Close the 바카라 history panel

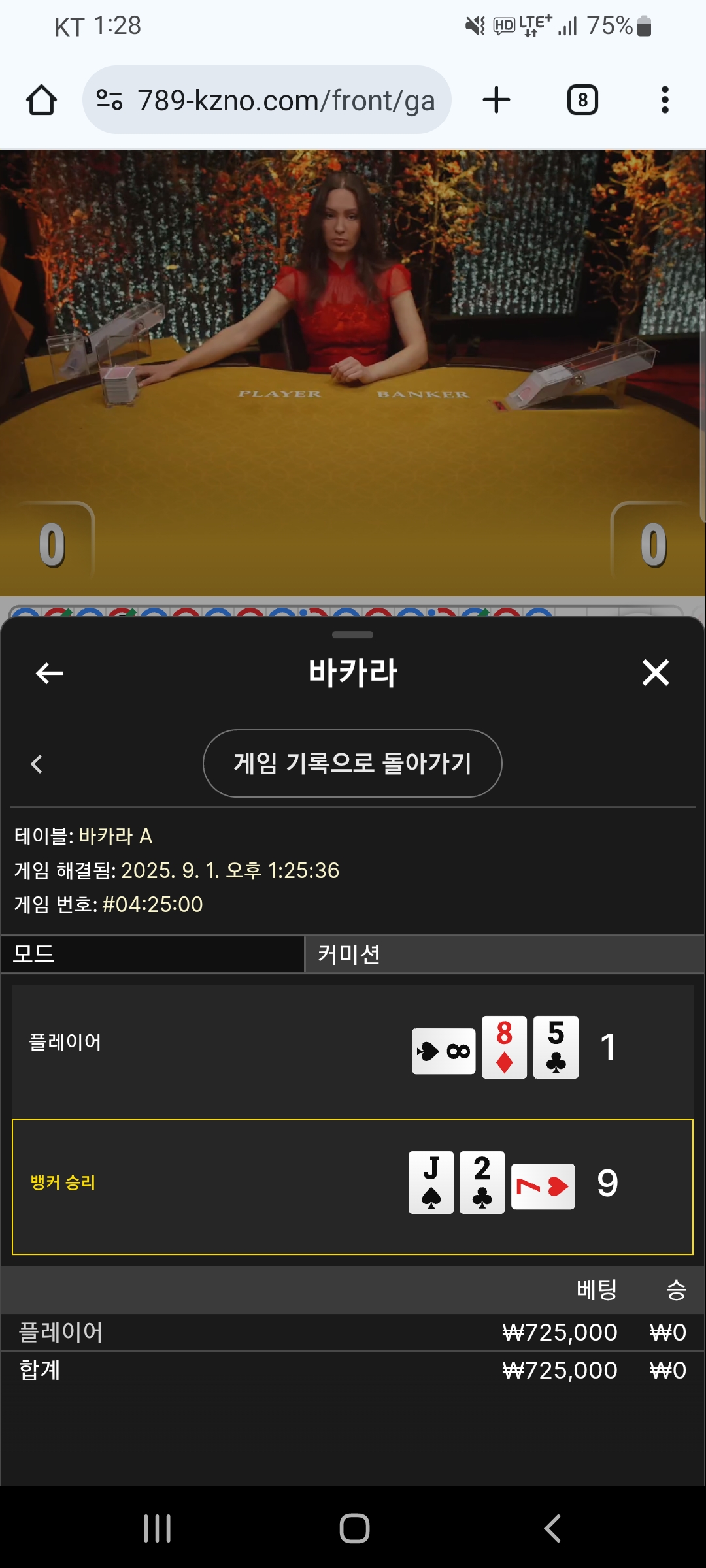coord(656,672)
